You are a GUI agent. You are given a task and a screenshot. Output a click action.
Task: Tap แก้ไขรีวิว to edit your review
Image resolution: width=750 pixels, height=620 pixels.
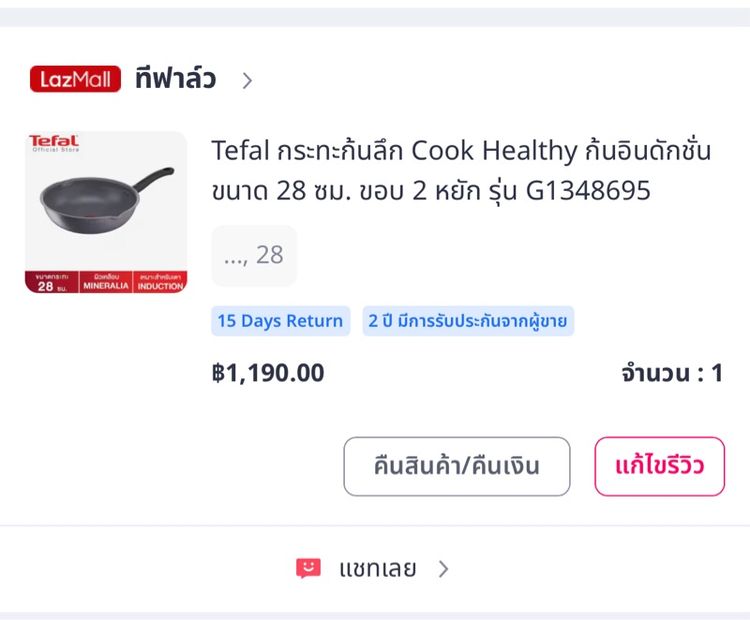click(x=659, y=466)
